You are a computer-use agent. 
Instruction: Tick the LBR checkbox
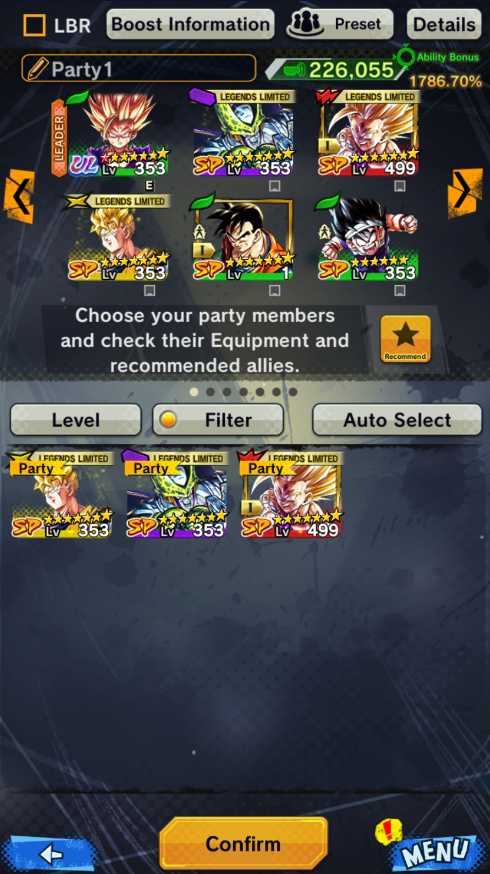tap(34, 25)
